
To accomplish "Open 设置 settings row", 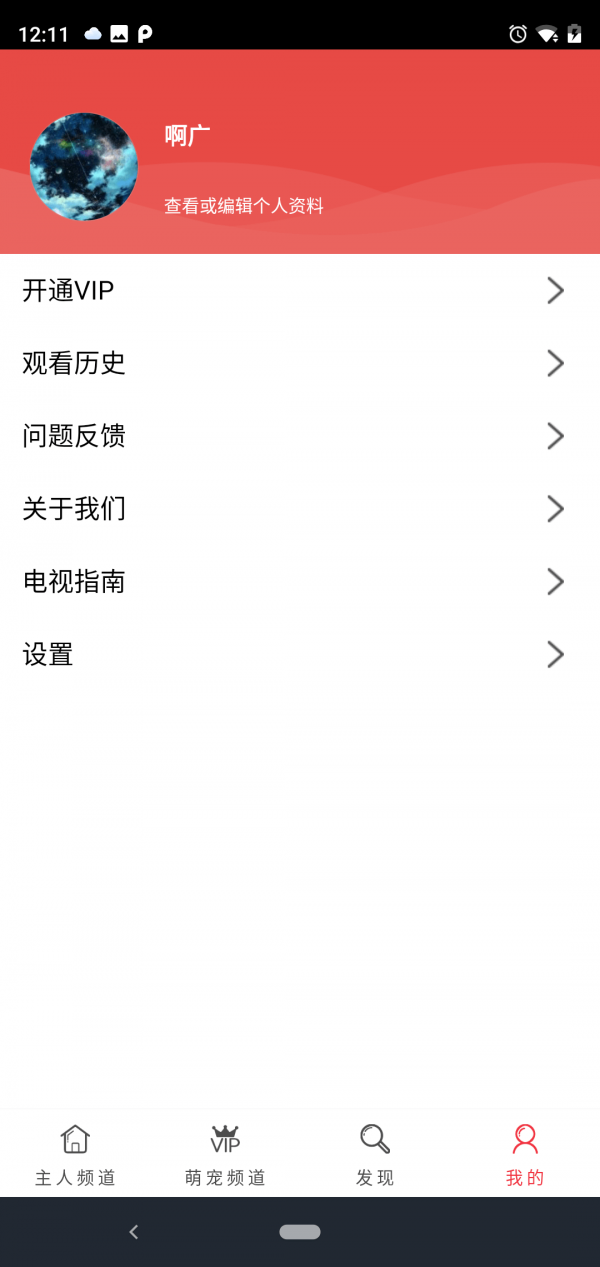I will [x=300, y=655].
